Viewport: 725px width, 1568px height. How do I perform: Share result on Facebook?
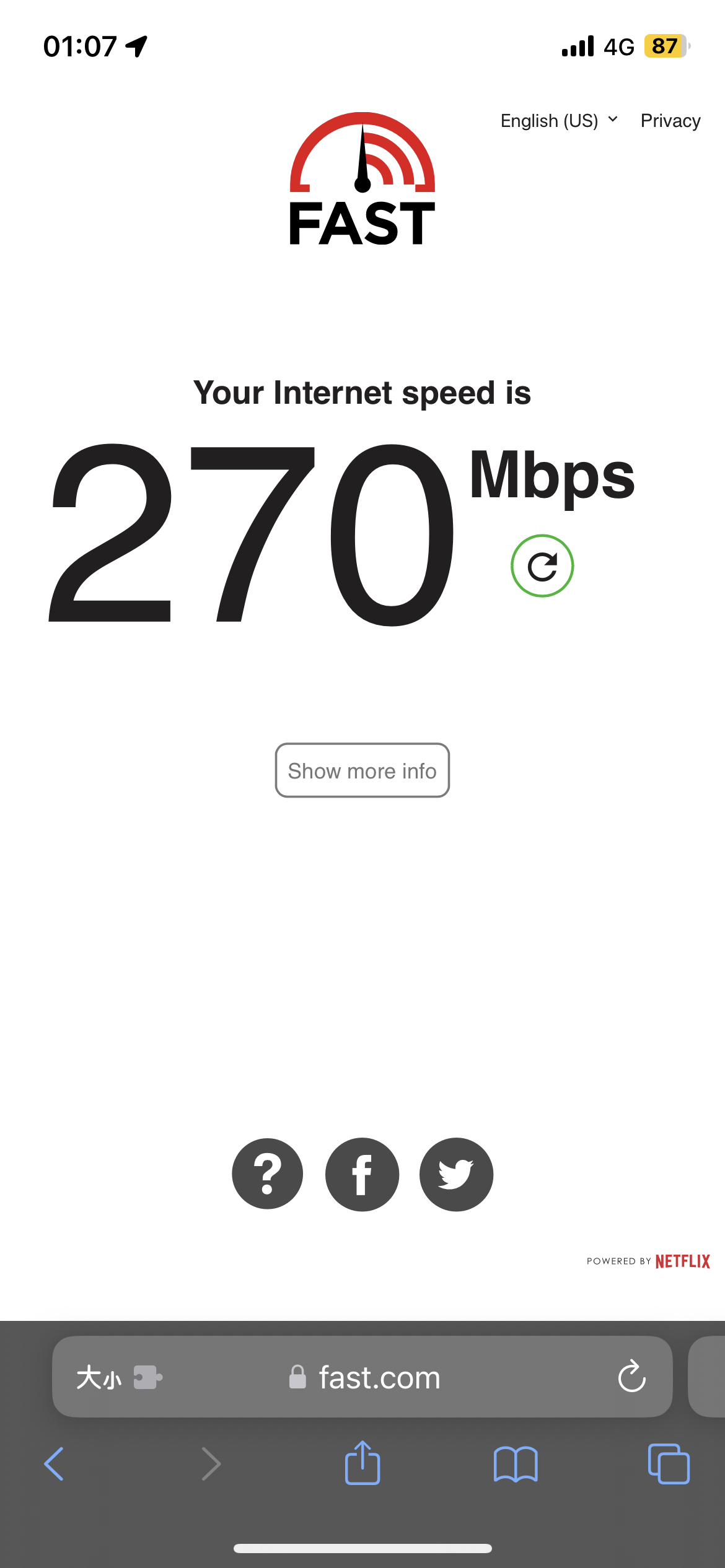click(362, 1174)
